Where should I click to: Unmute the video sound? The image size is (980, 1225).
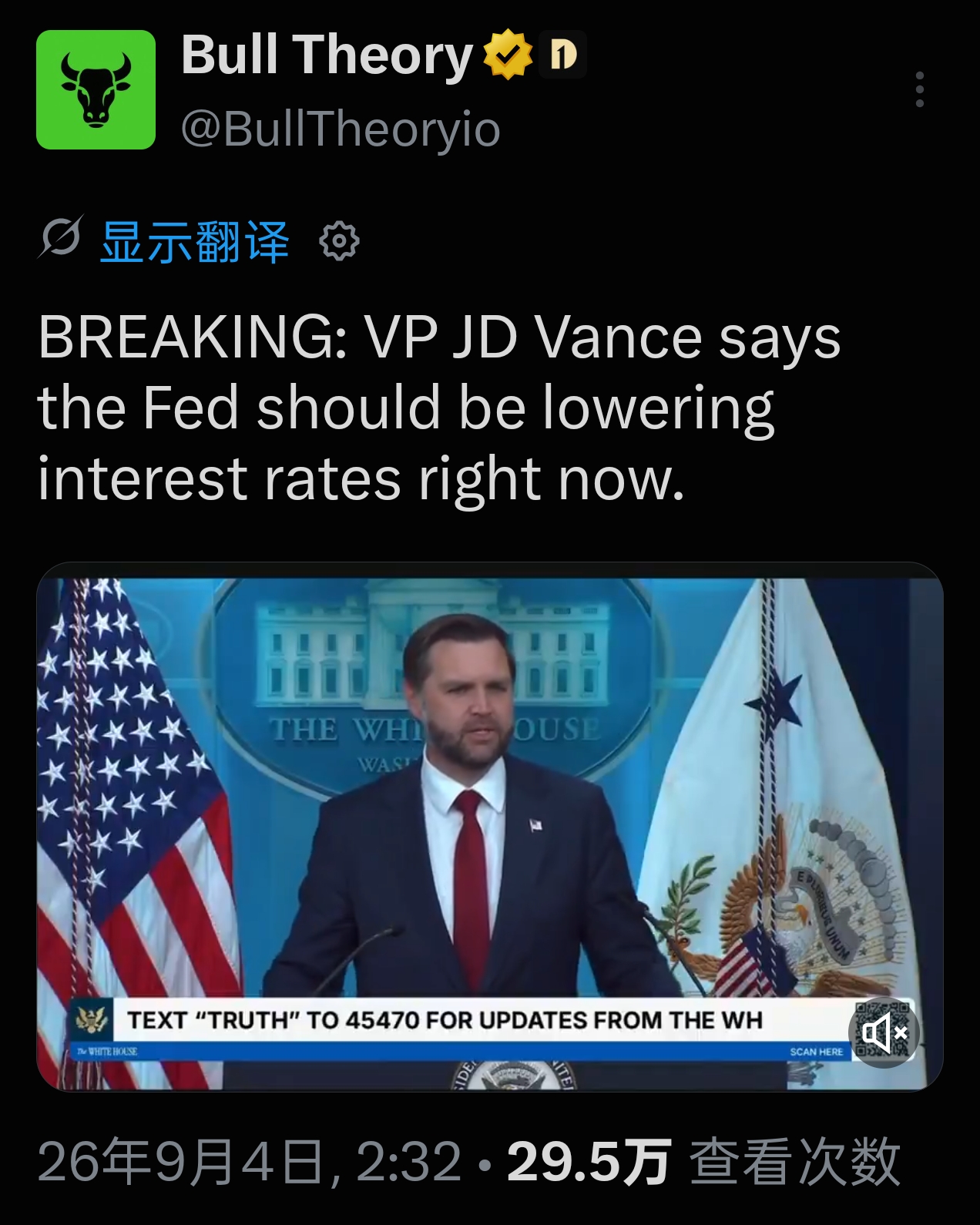(884, 1032)
